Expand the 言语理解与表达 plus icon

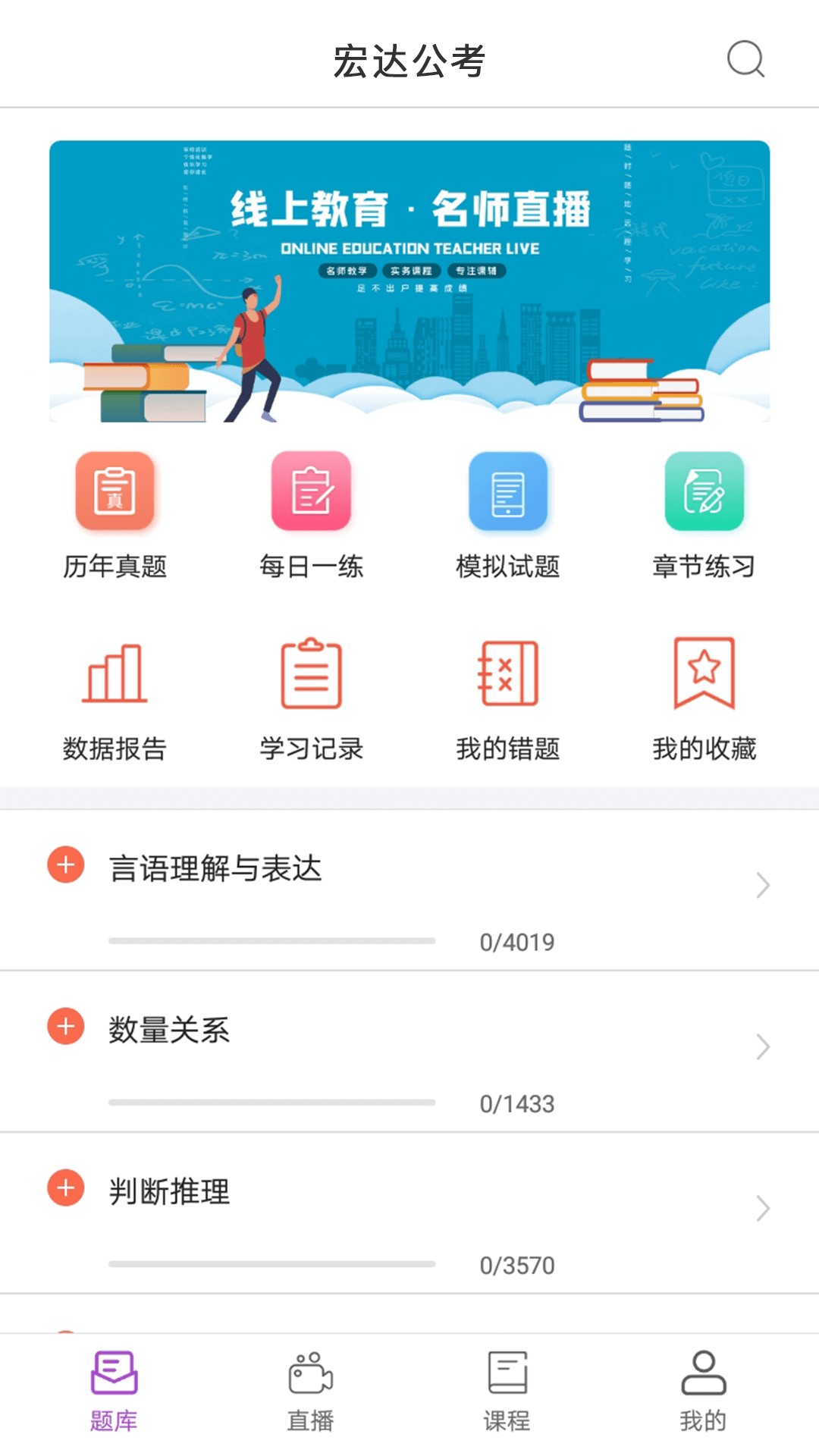(x=66, y=865)
